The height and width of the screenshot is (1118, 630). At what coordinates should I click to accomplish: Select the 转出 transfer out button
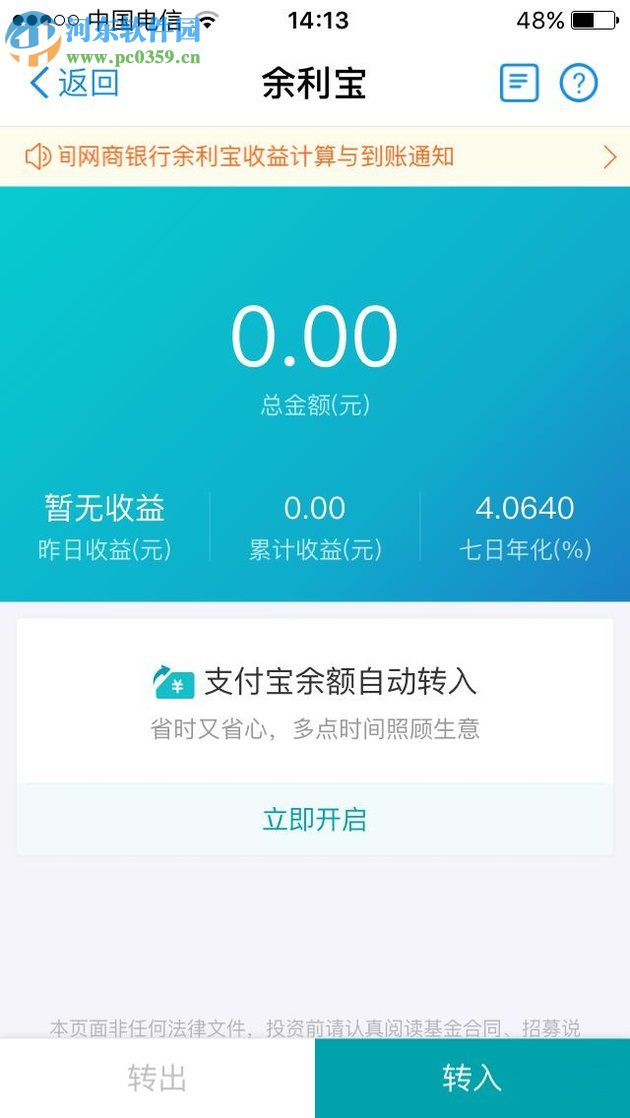point(157,1078)
